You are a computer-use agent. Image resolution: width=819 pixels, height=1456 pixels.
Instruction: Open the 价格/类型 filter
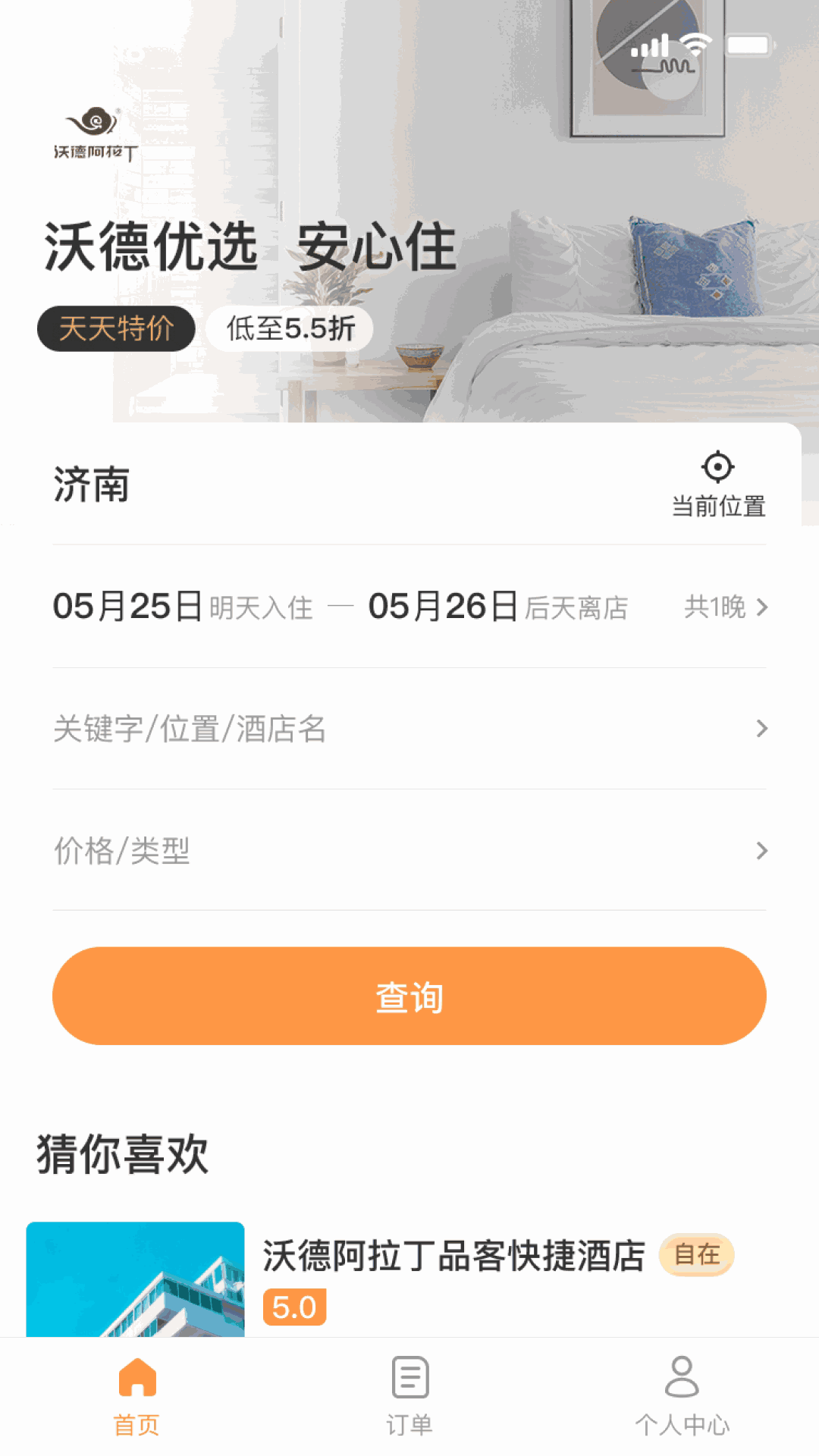point(409,850)
